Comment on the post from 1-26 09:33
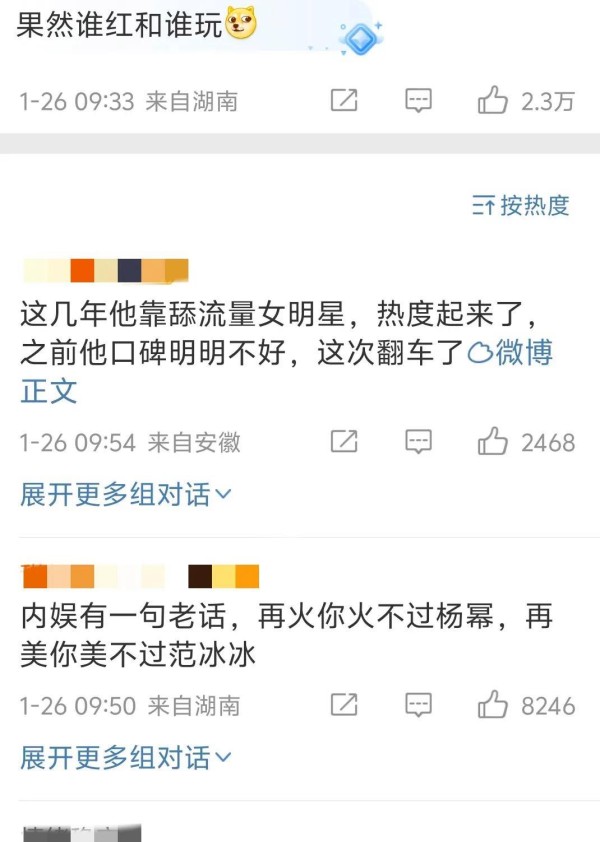The image size is (600, 842). (x=418, y=100)
